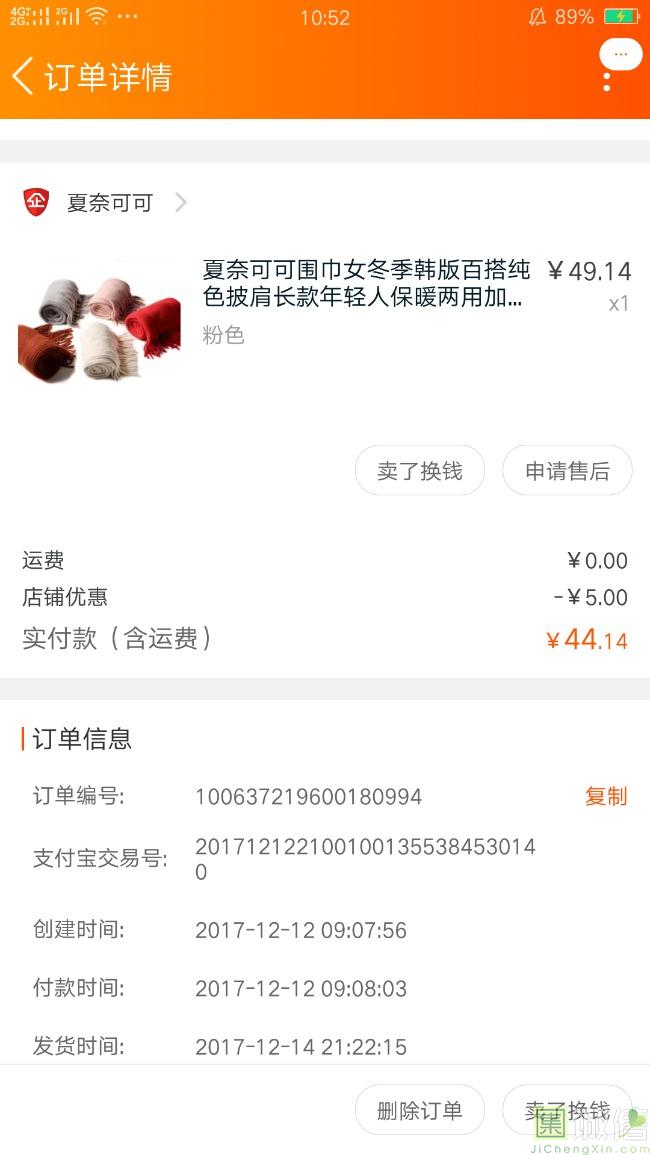Tap 卖了换钱 beside the 删除订单 button

click(x=566, y=1110)
